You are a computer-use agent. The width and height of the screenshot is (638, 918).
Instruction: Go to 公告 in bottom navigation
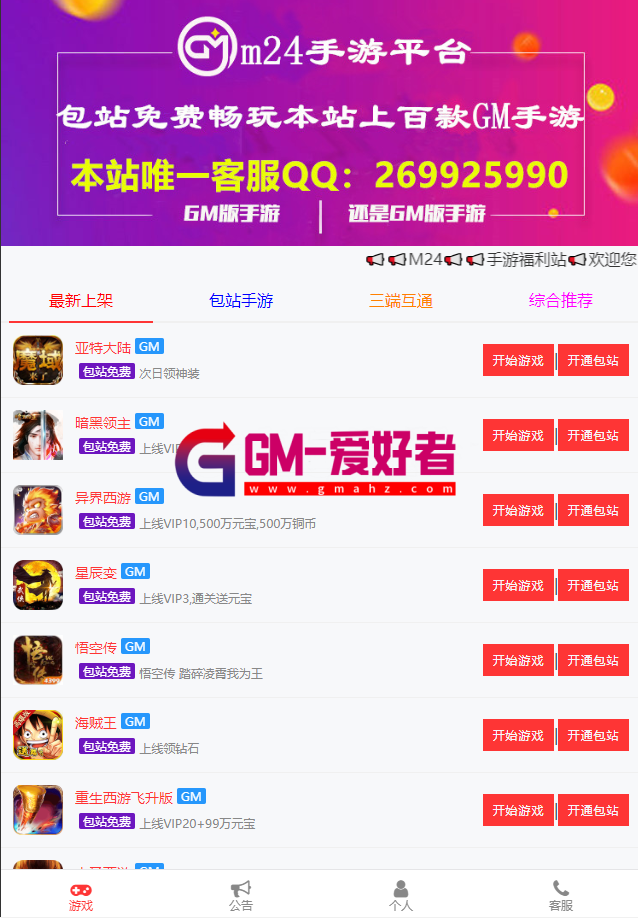[x=241, y=896]
